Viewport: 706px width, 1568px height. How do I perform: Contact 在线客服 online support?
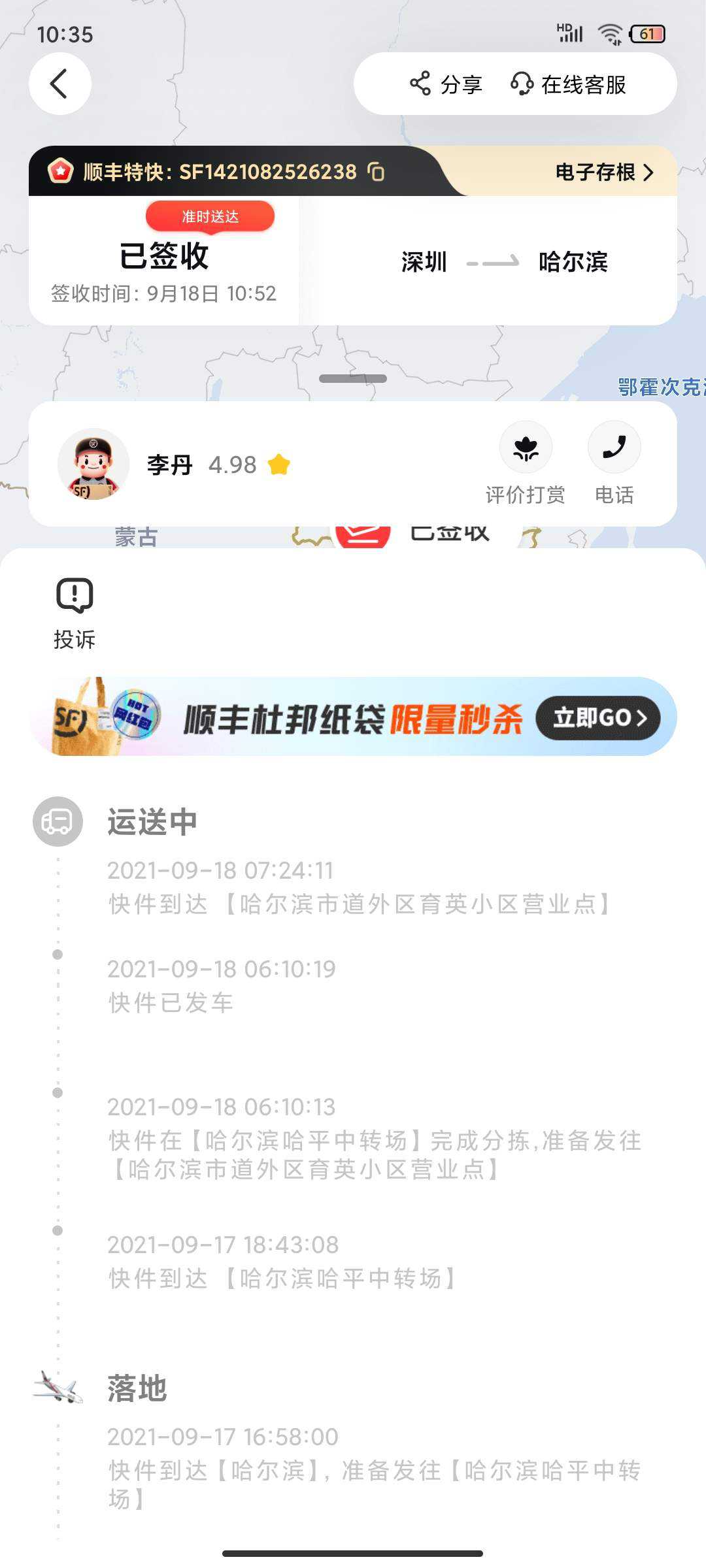click(569, 84)
